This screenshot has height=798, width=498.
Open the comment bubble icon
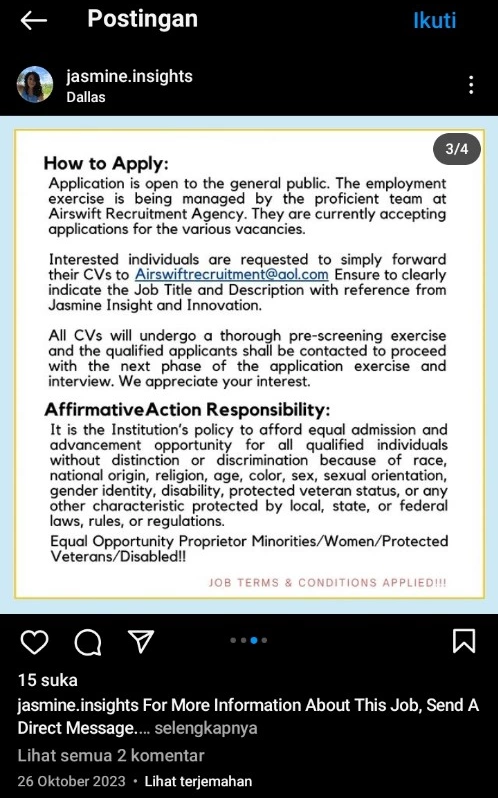[88, 641]
